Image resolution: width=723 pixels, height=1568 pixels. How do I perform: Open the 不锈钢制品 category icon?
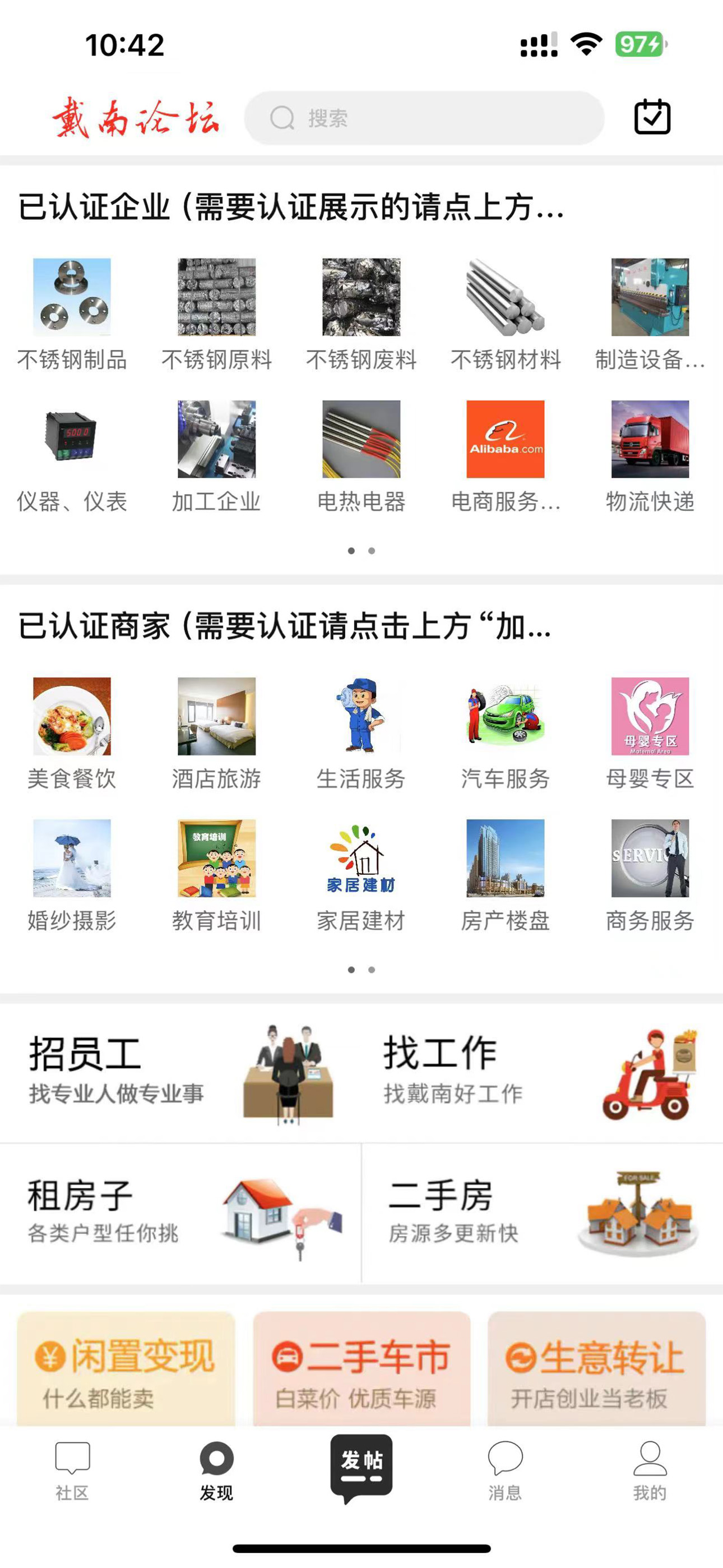click(x=71, y=298)
